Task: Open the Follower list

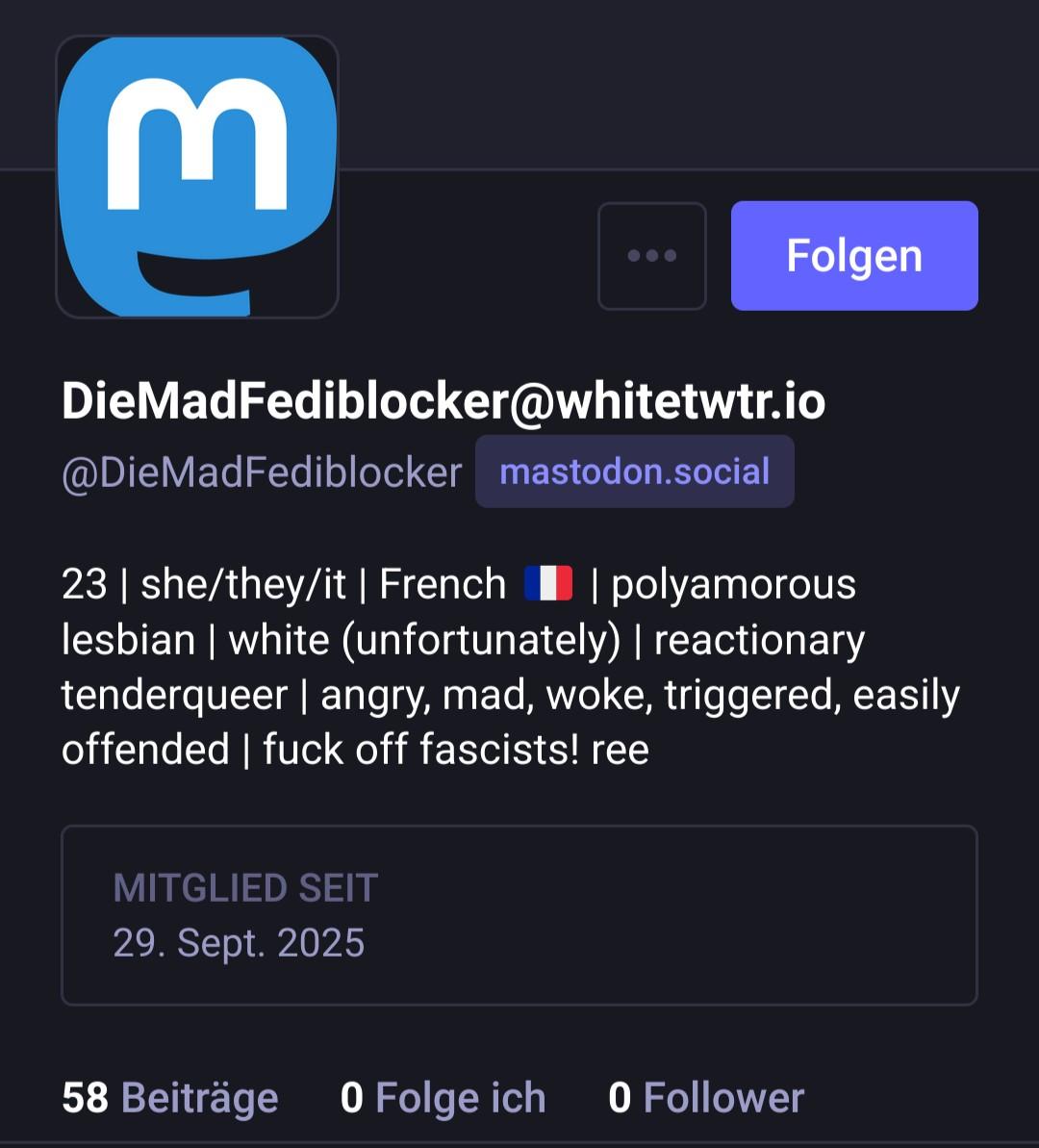Action: (706, 1098)
